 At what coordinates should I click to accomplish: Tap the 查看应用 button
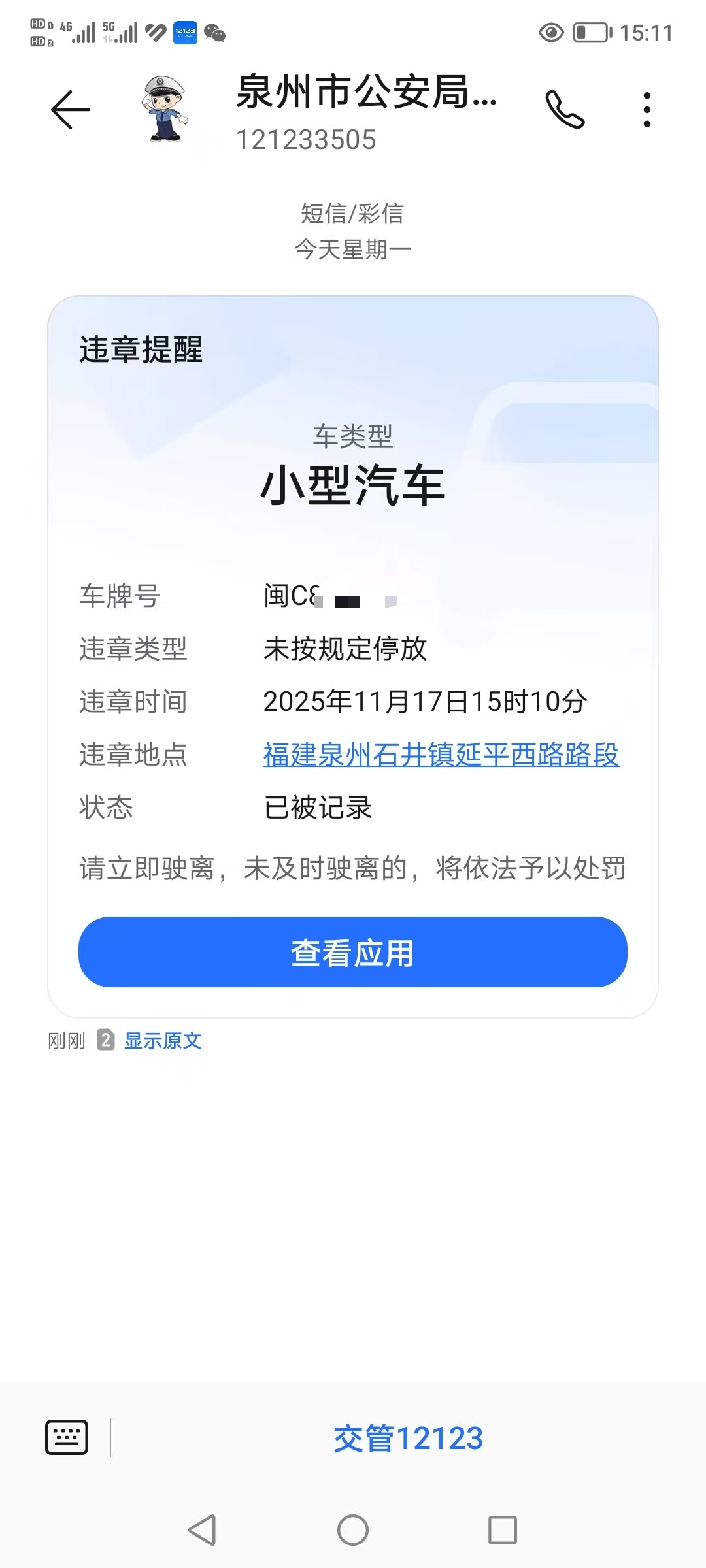pos(353,952)
